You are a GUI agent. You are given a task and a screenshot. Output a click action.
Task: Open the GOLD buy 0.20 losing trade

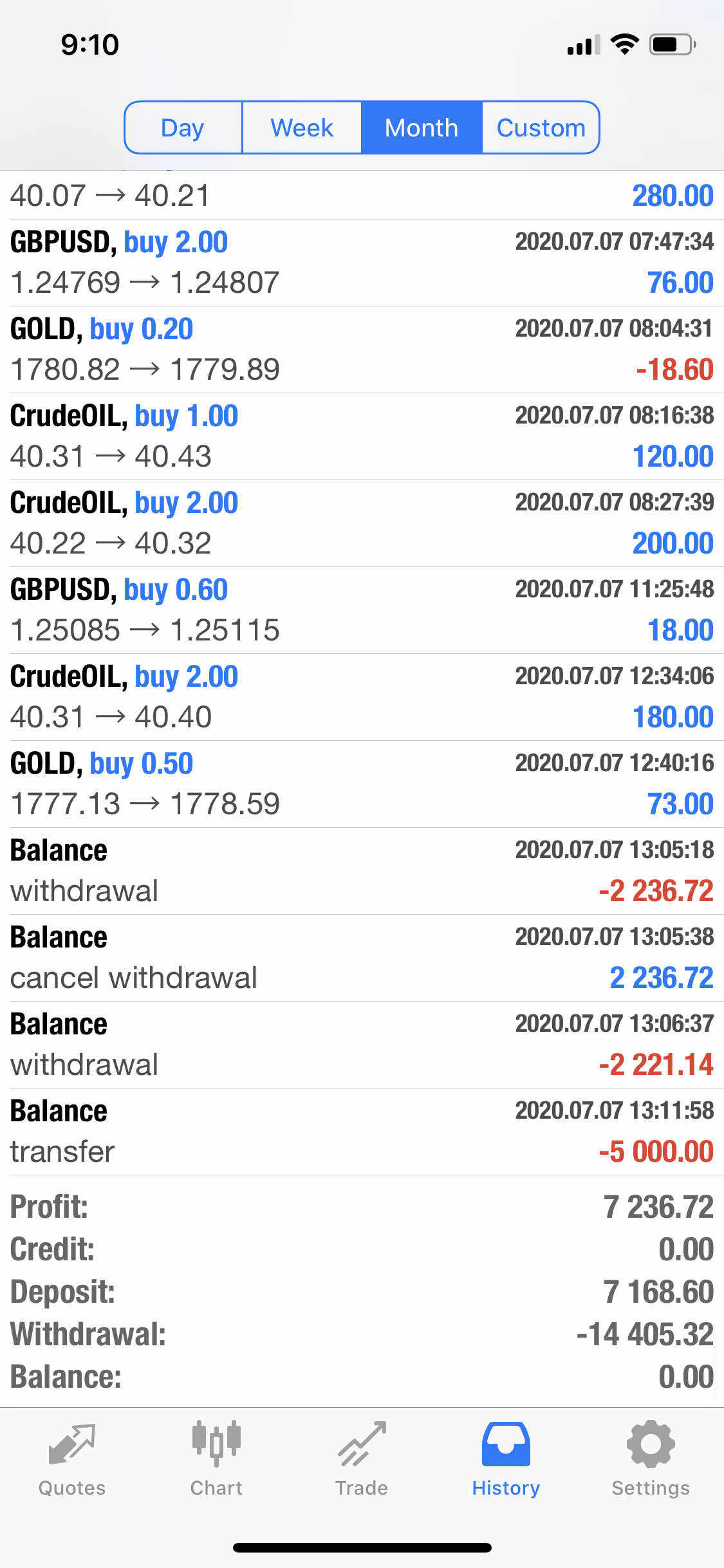point(362,350)
